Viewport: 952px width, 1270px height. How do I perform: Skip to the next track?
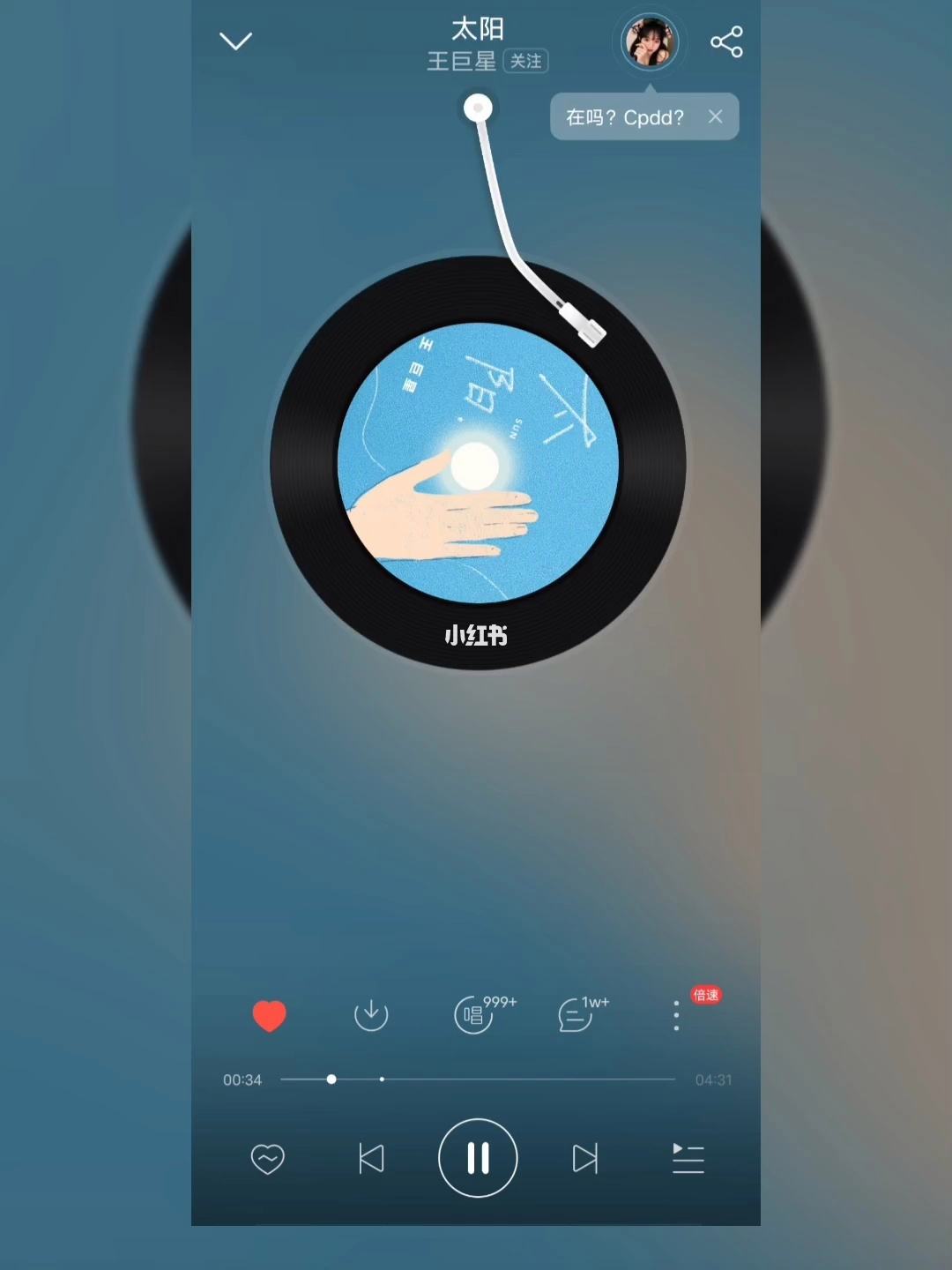(x=585, y=1158)
